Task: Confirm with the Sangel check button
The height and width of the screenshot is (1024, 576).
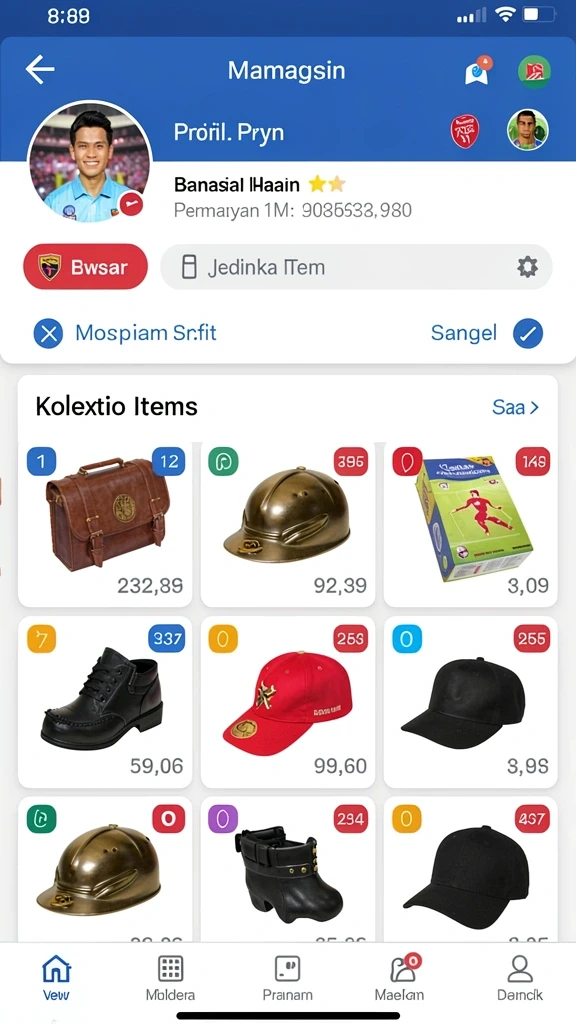Action: (487, 334)
